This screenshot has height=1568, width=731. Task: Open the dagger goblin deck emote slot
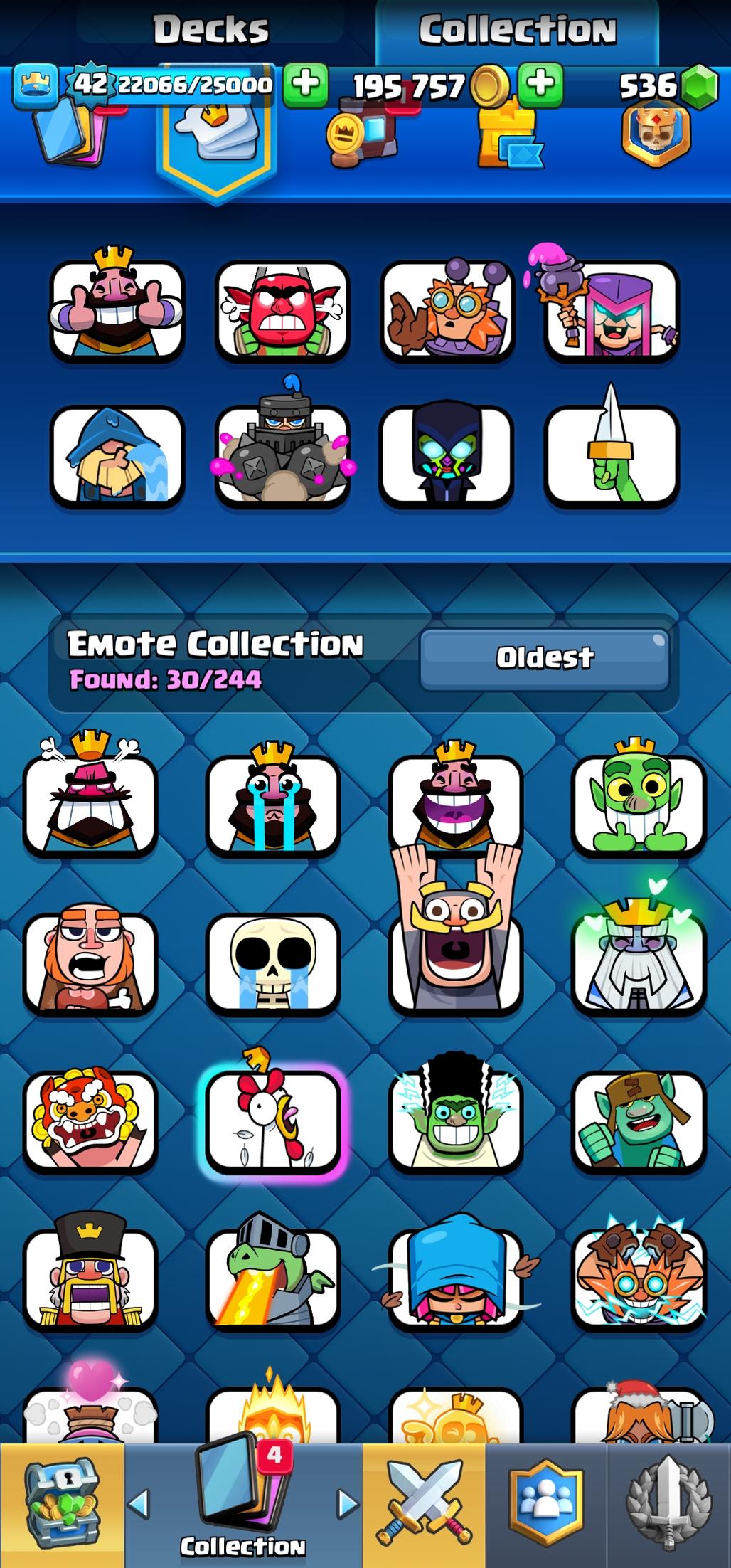pyautogui.click(x=612, y=454)
